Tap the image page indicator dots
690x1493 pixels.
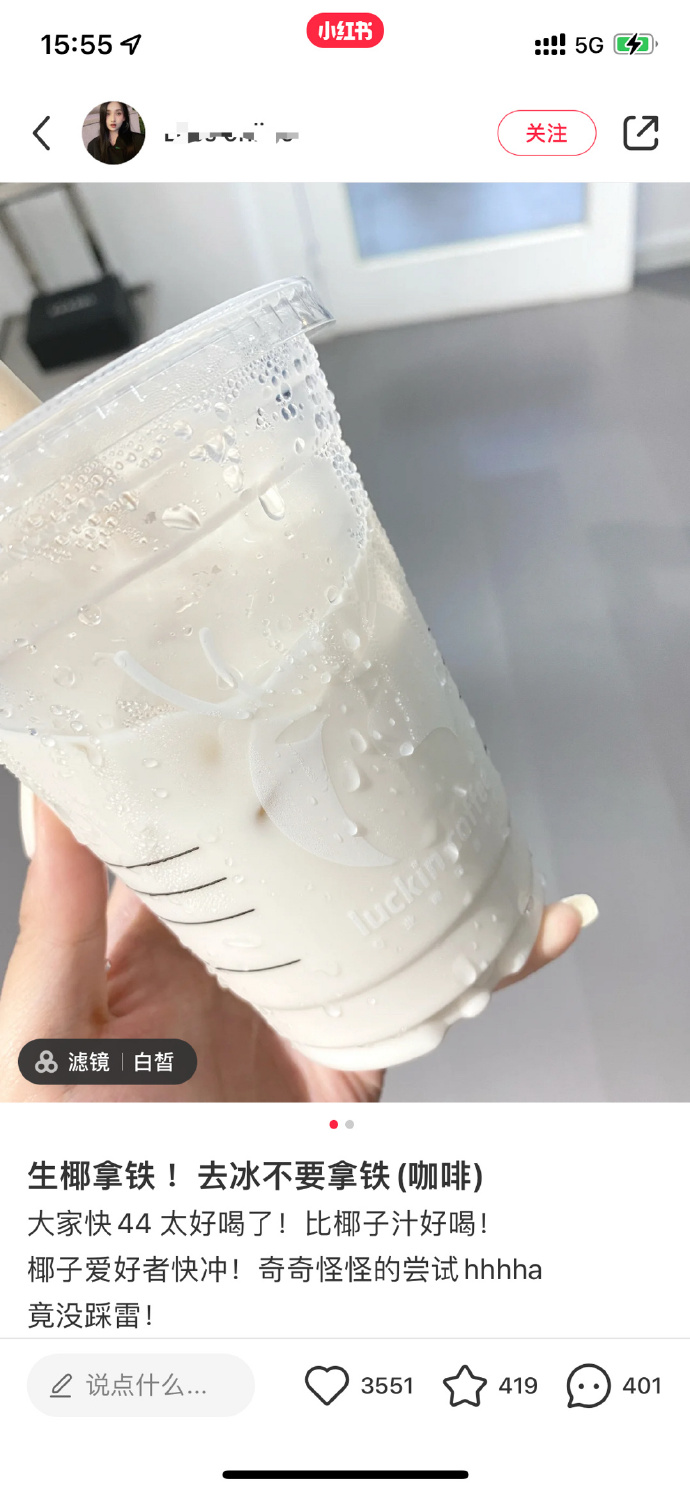pos(341,1124)
